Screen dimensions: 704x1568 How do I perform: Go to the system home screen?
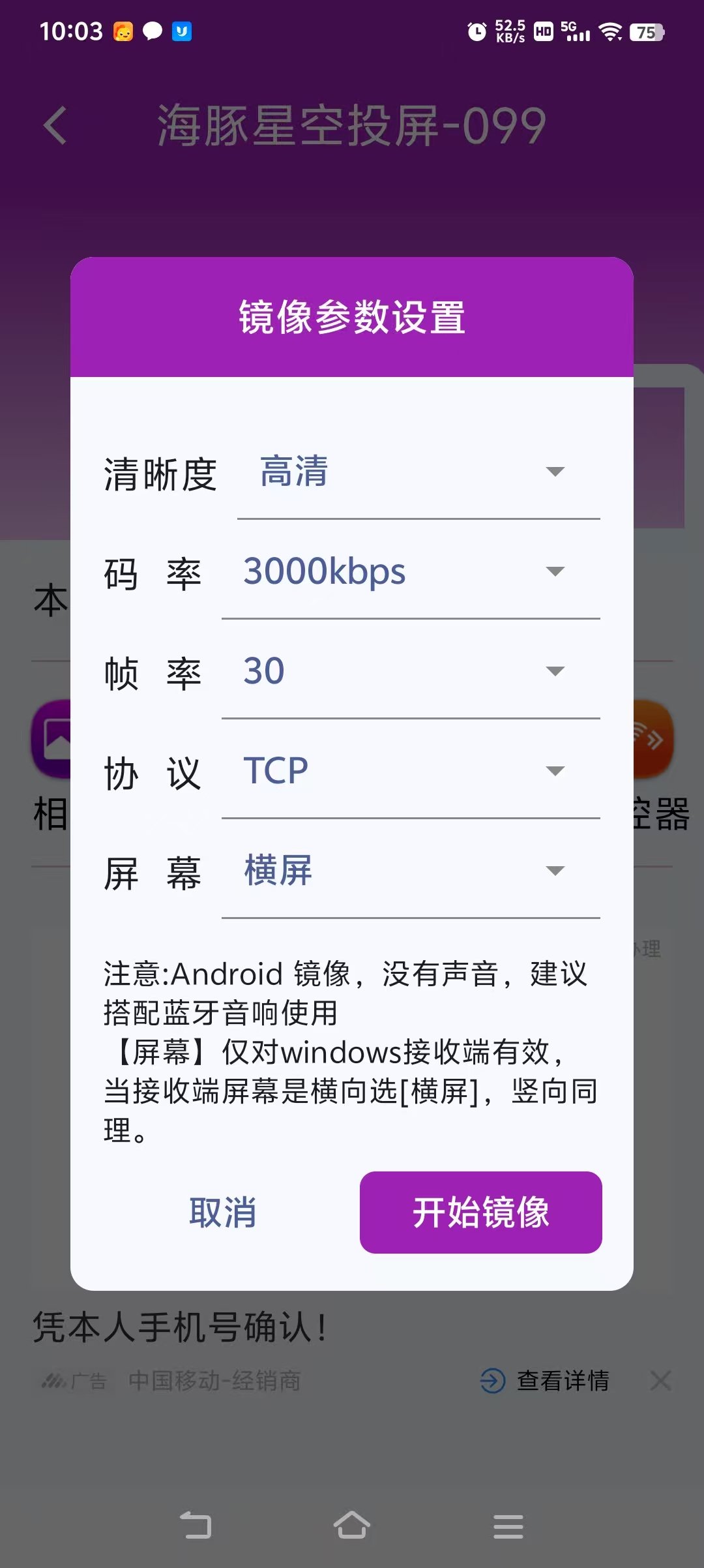[352, 1525]
